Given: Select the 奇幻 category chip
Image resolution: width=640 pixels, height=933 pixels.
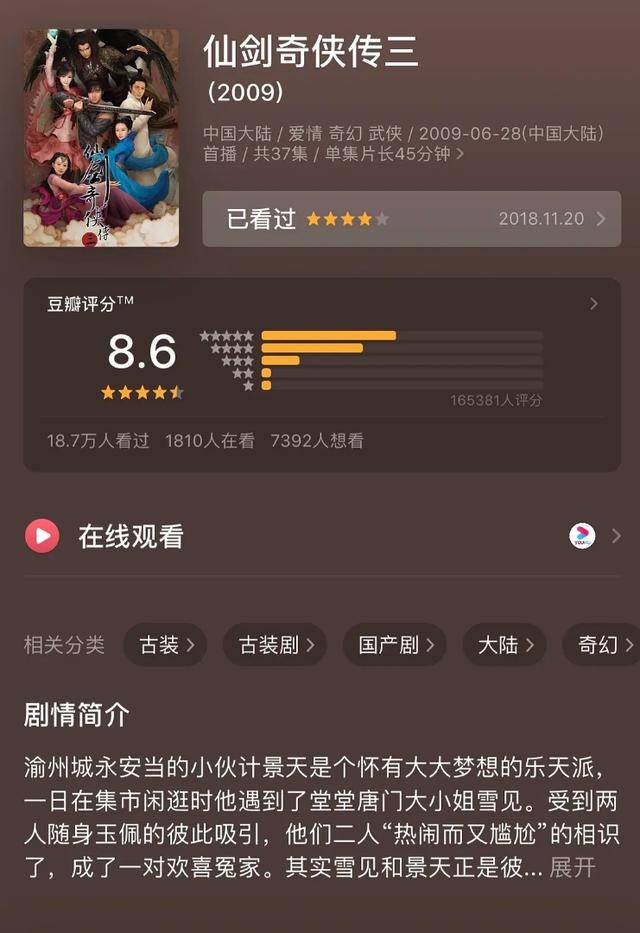Looking at the screenshot, I should coord(603,645).
